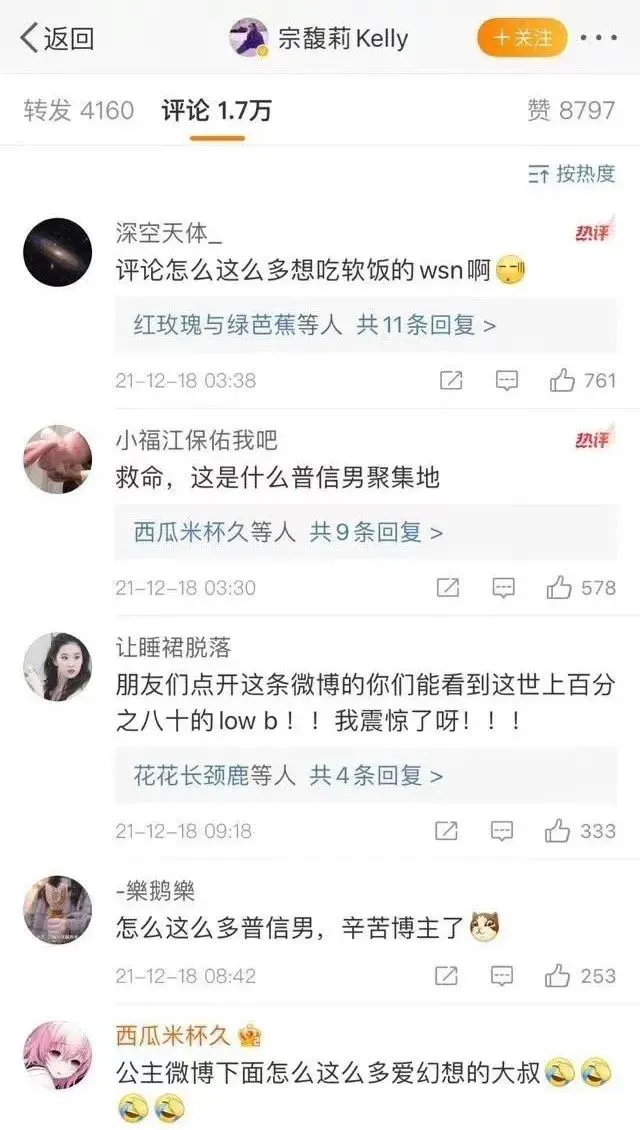Like 深空天体_'s comment
This screenshot has height=1130, width=640.
click(582, 380)
